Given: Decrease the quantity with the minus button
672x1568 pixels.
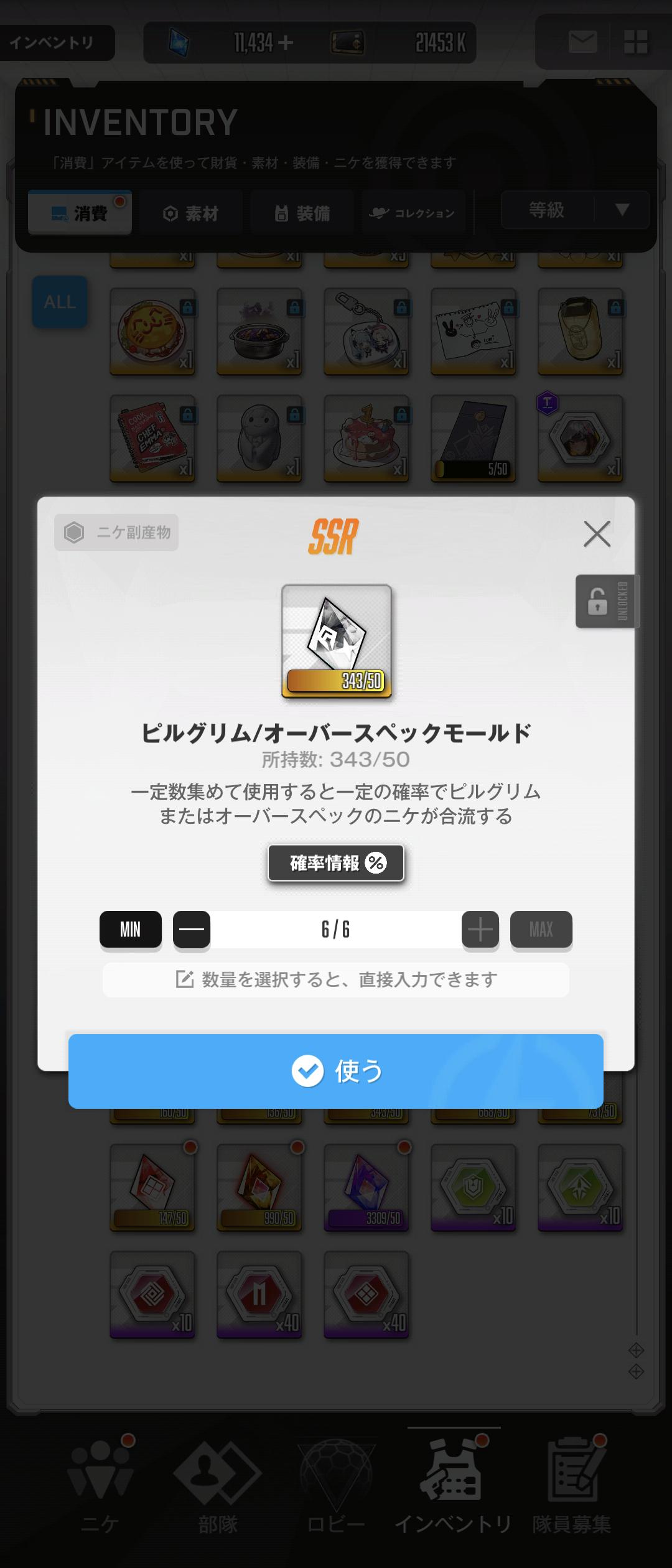Looking at the screenshot, I should 192,930.
